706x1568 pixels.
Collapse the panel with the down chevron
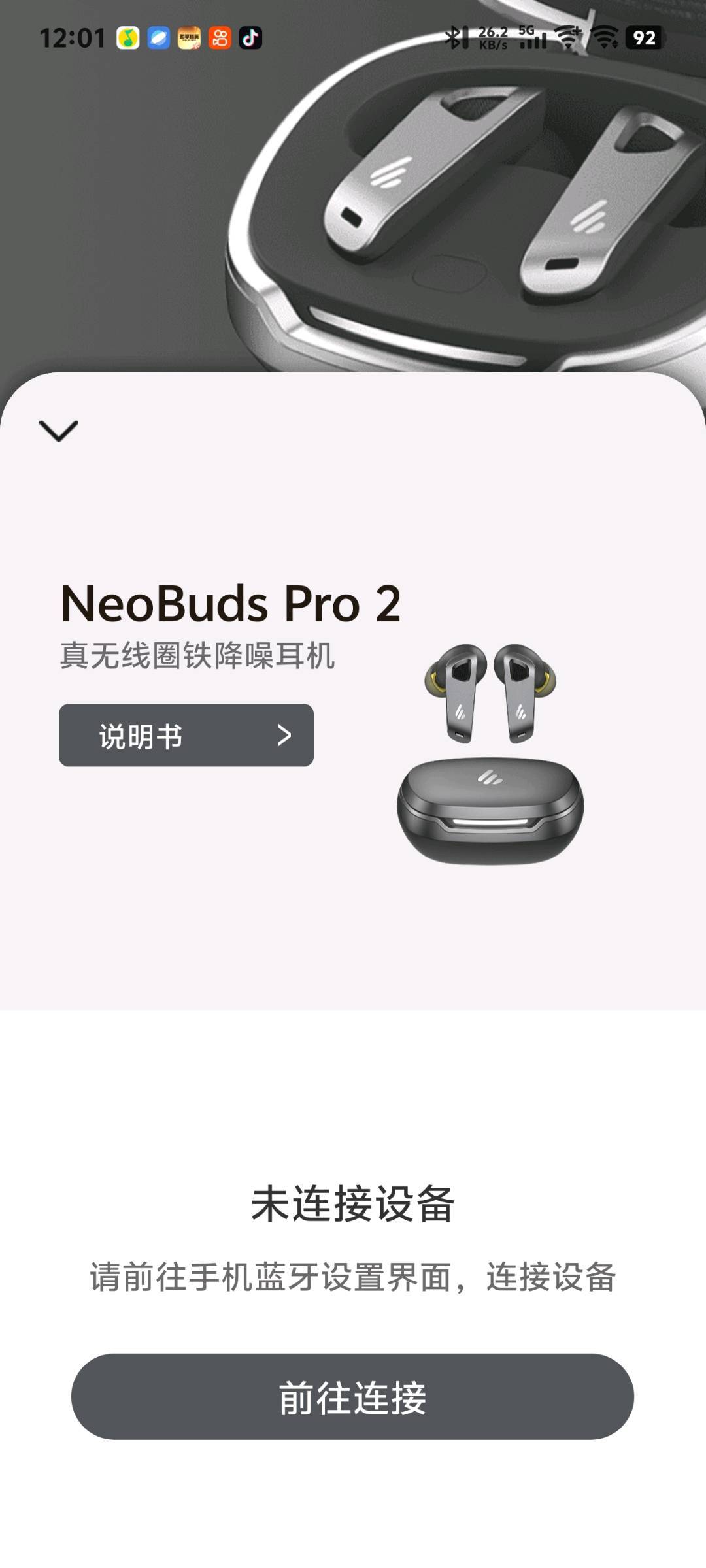pos(59,431)
